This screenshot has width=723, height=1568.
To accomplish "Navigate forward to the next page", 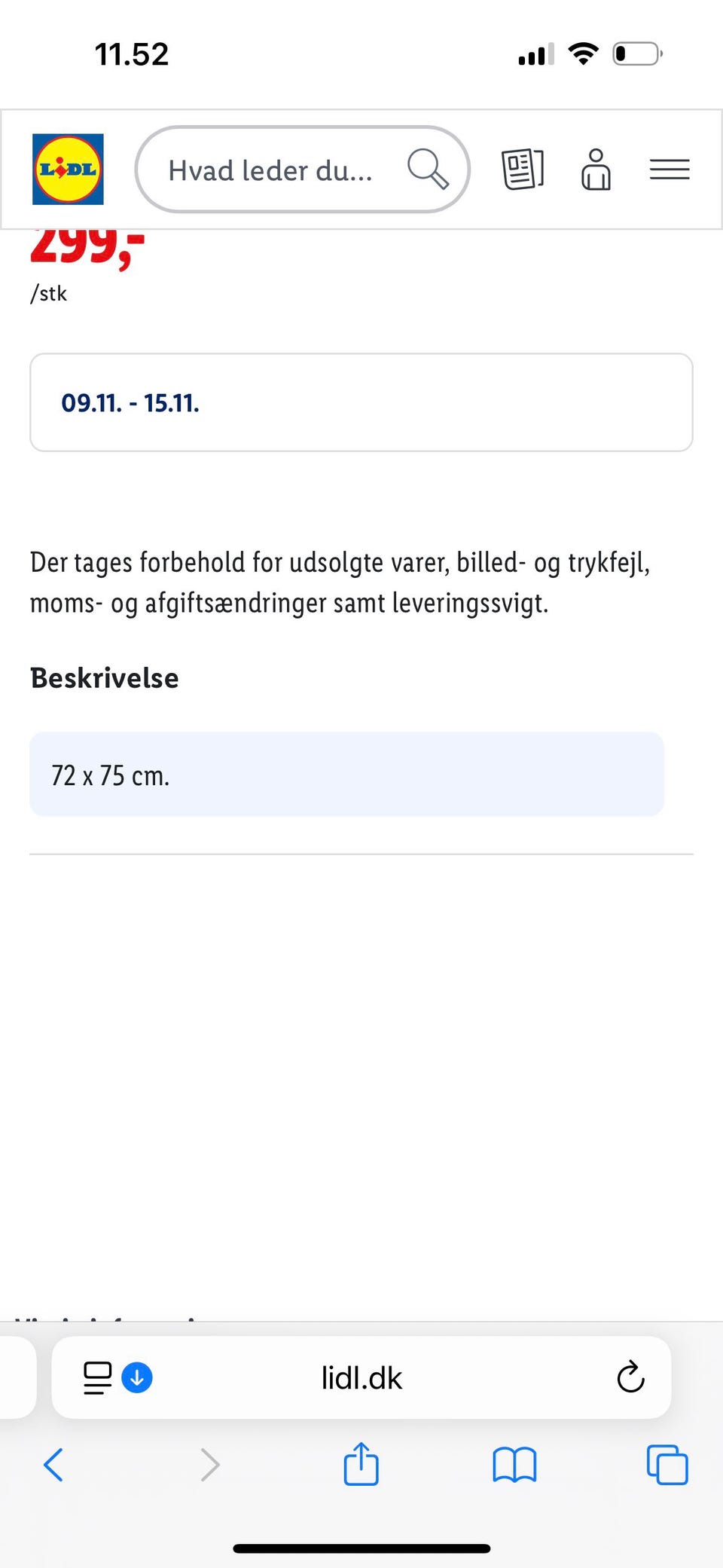I will point(209,1465).
